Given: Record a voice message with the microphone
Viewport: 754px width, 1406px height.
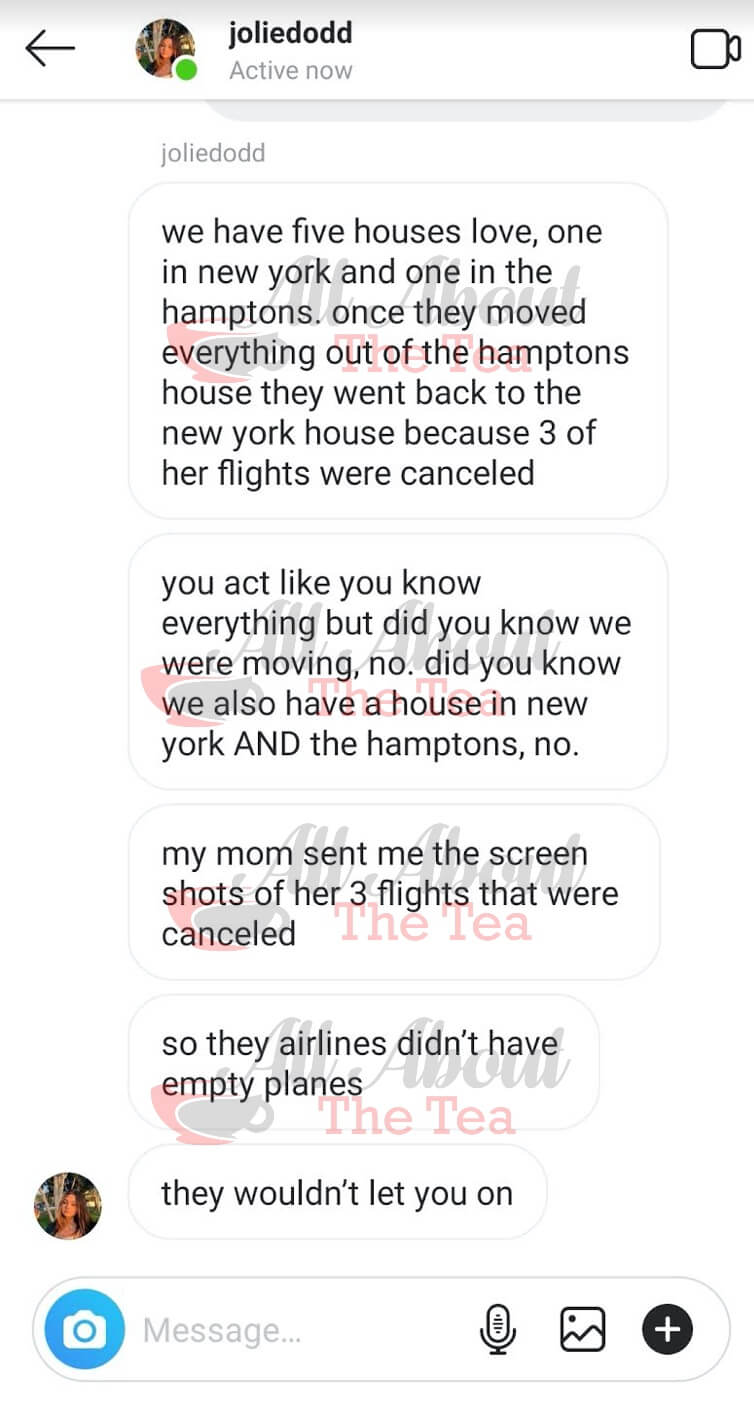Looking at the screenshot, I should [497, 1329].
